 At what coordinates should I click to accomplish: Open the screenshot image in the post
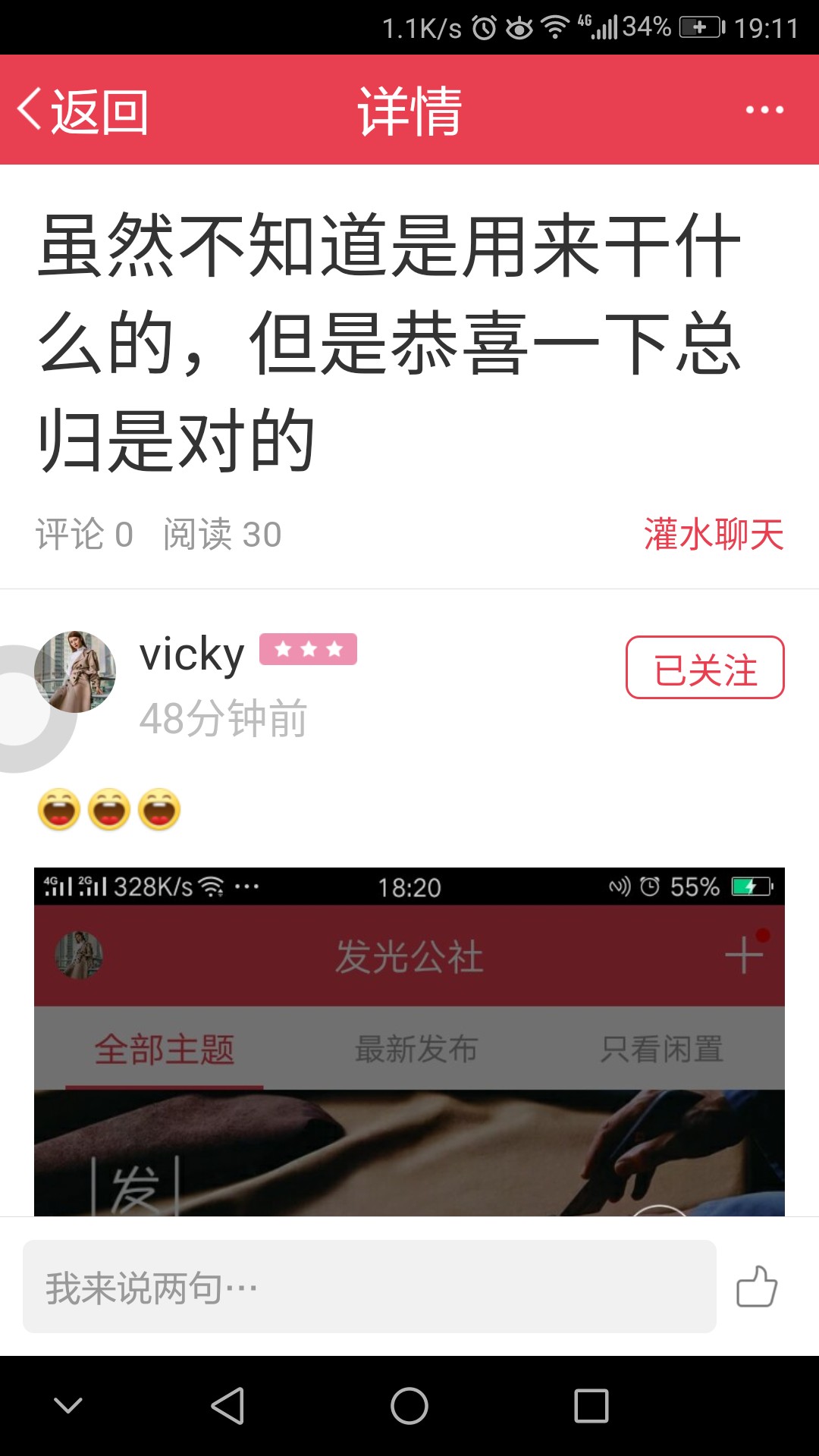409,1042
